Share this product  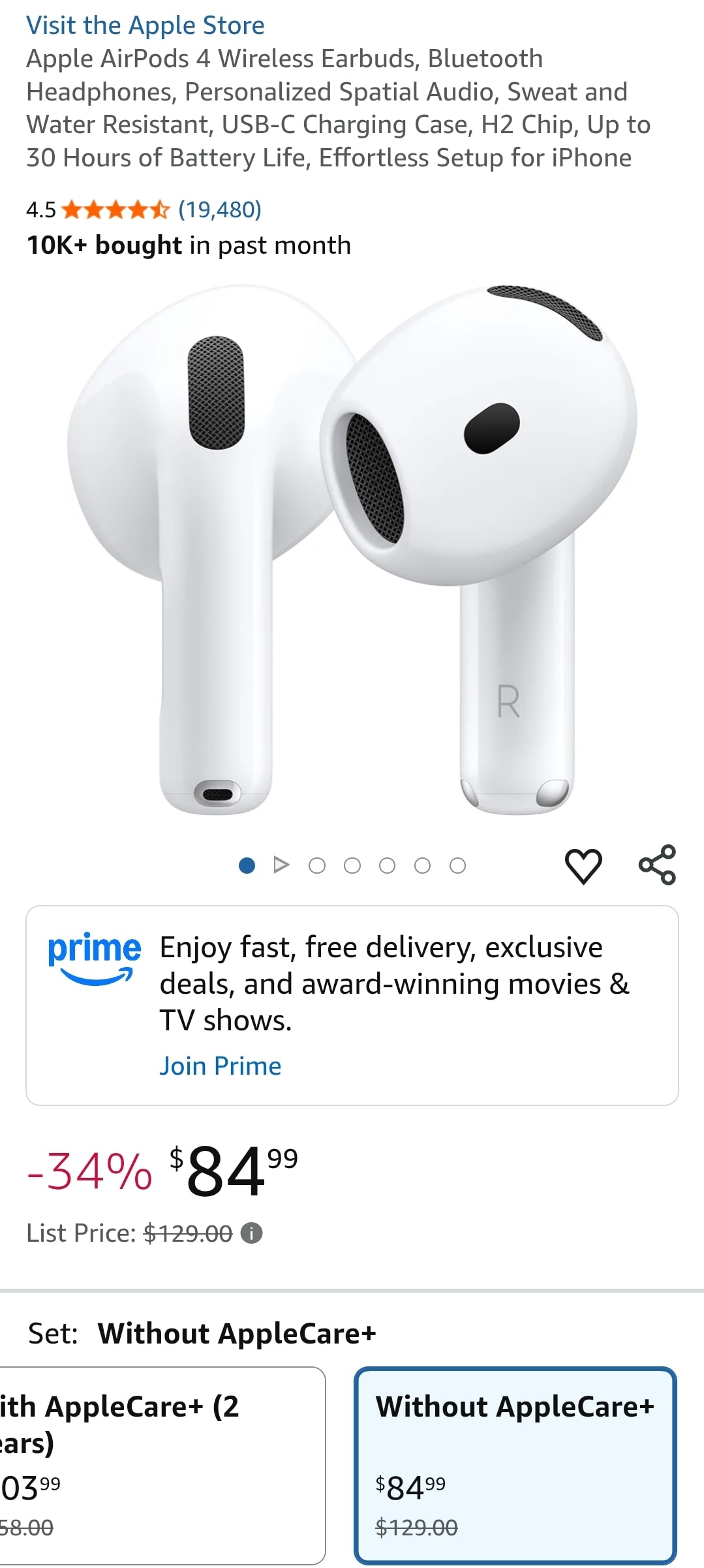click(x=657, y=865)
